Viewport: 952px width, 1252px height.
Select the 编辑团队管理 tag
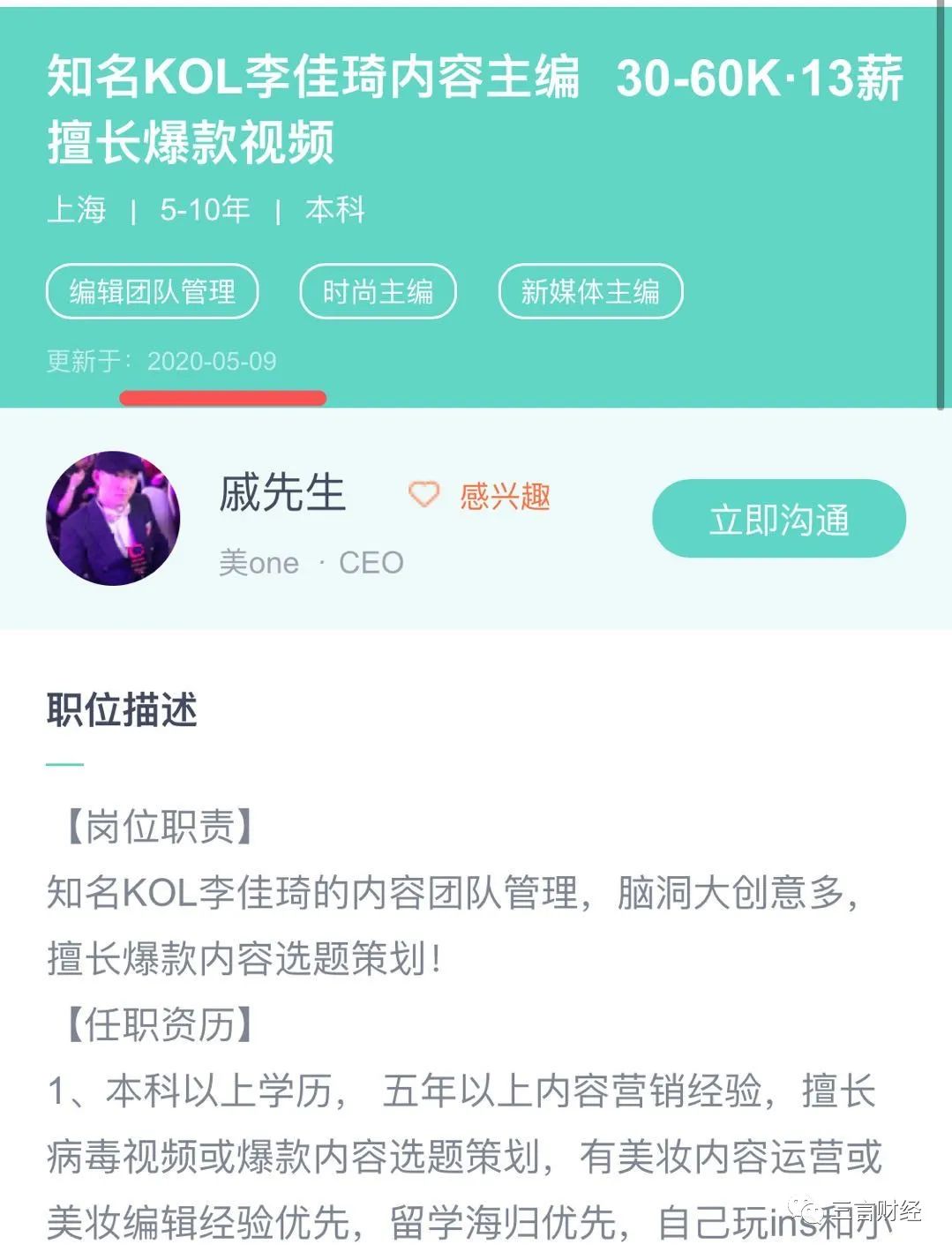tap(152, 291)
